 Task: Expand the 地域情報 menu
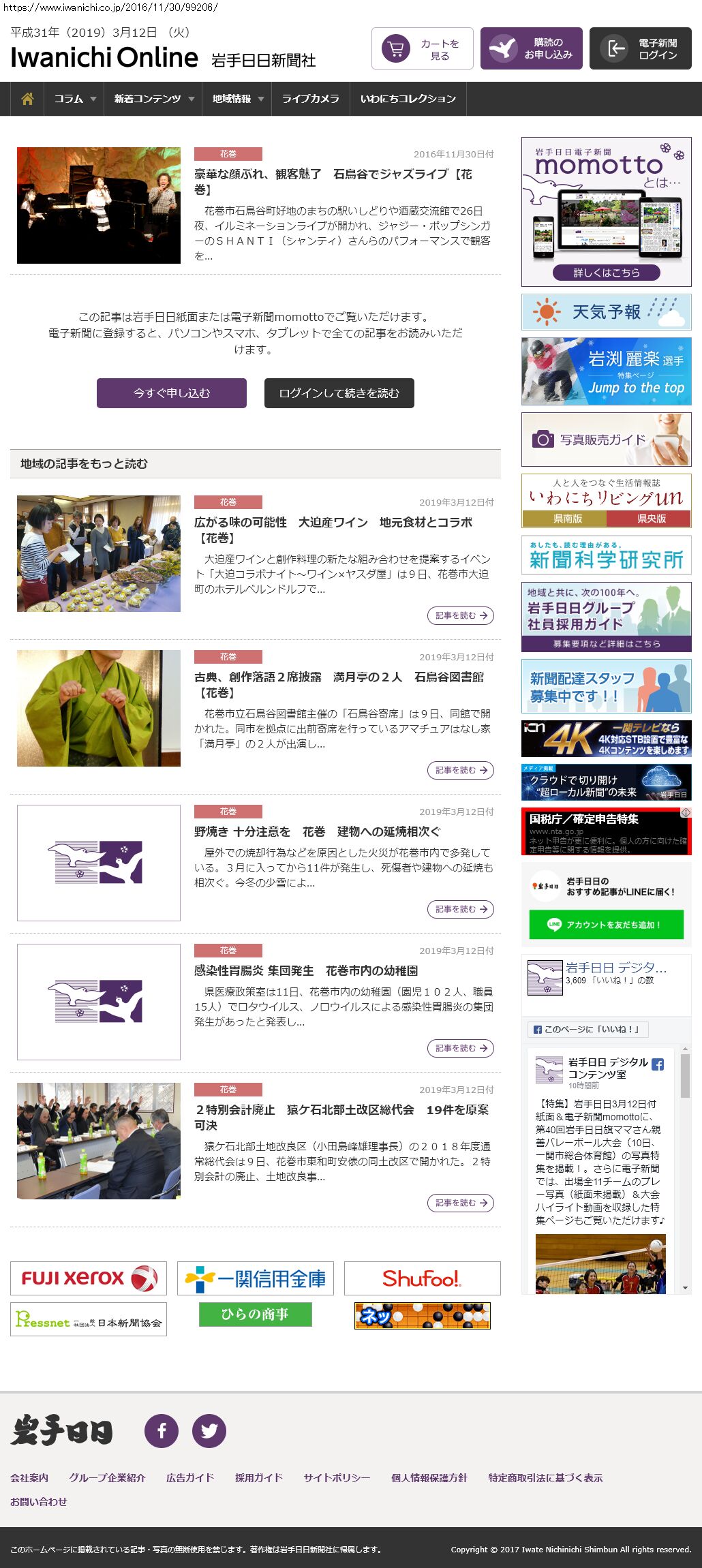click(237, 99)
